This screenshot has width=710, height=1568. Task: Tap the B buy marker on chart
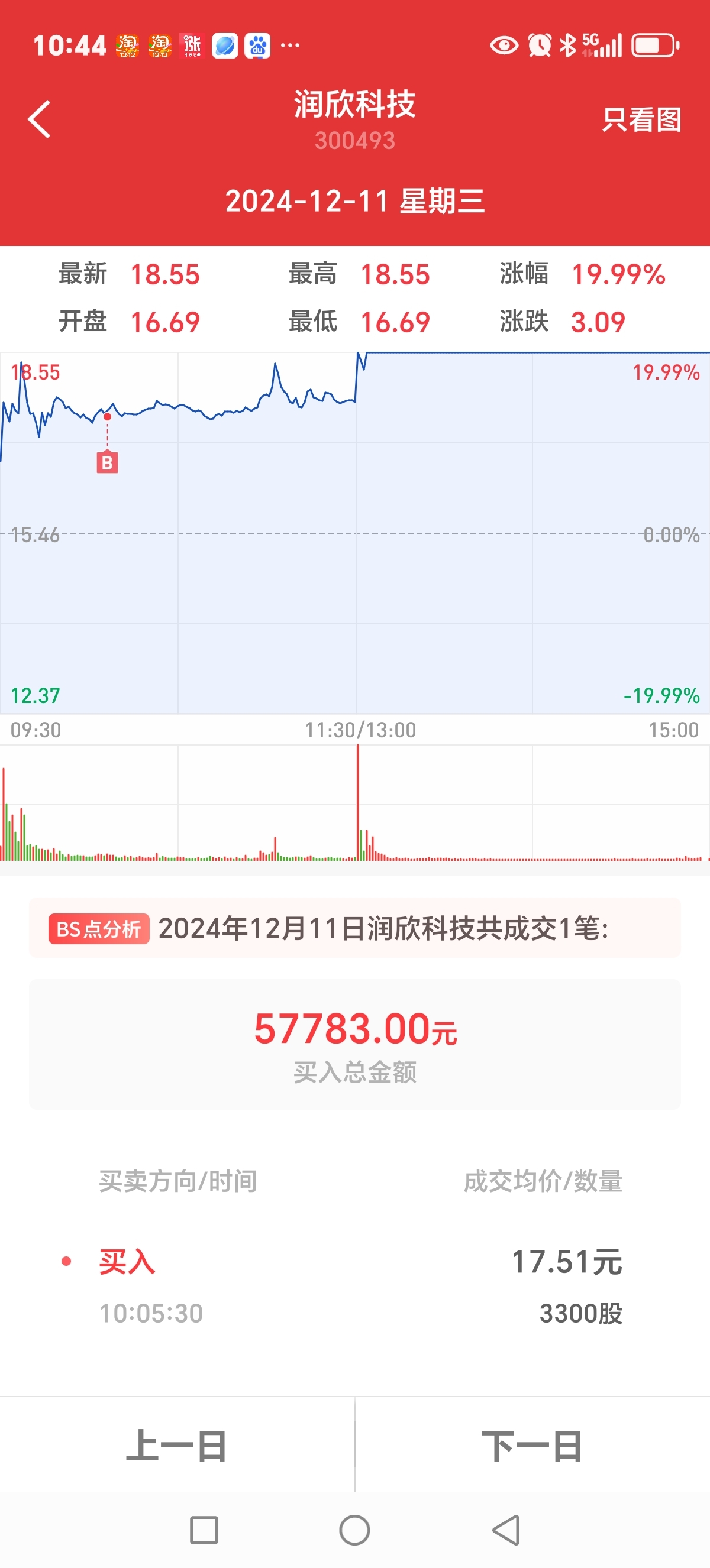[107, 462]
